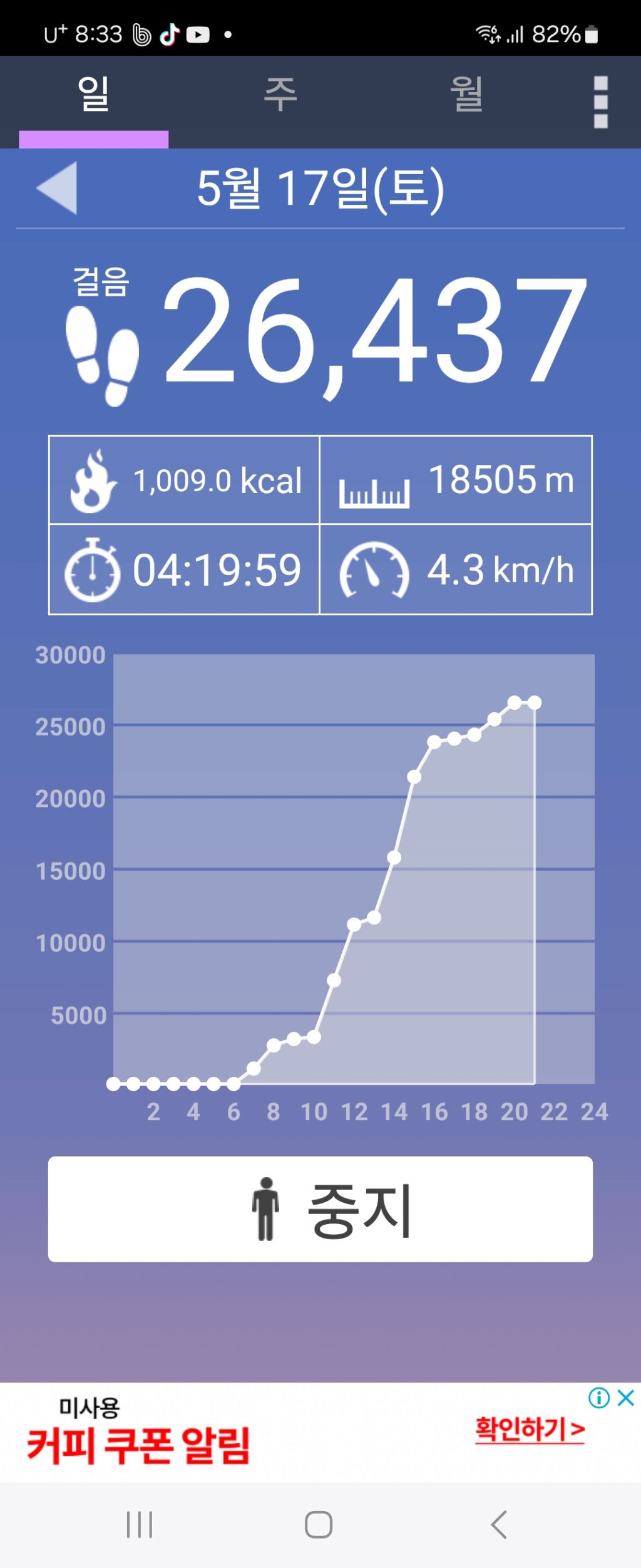Screen dimensions: 641x1568
Task: View ad info via the info icon
Action: [x=599, y=1398]
